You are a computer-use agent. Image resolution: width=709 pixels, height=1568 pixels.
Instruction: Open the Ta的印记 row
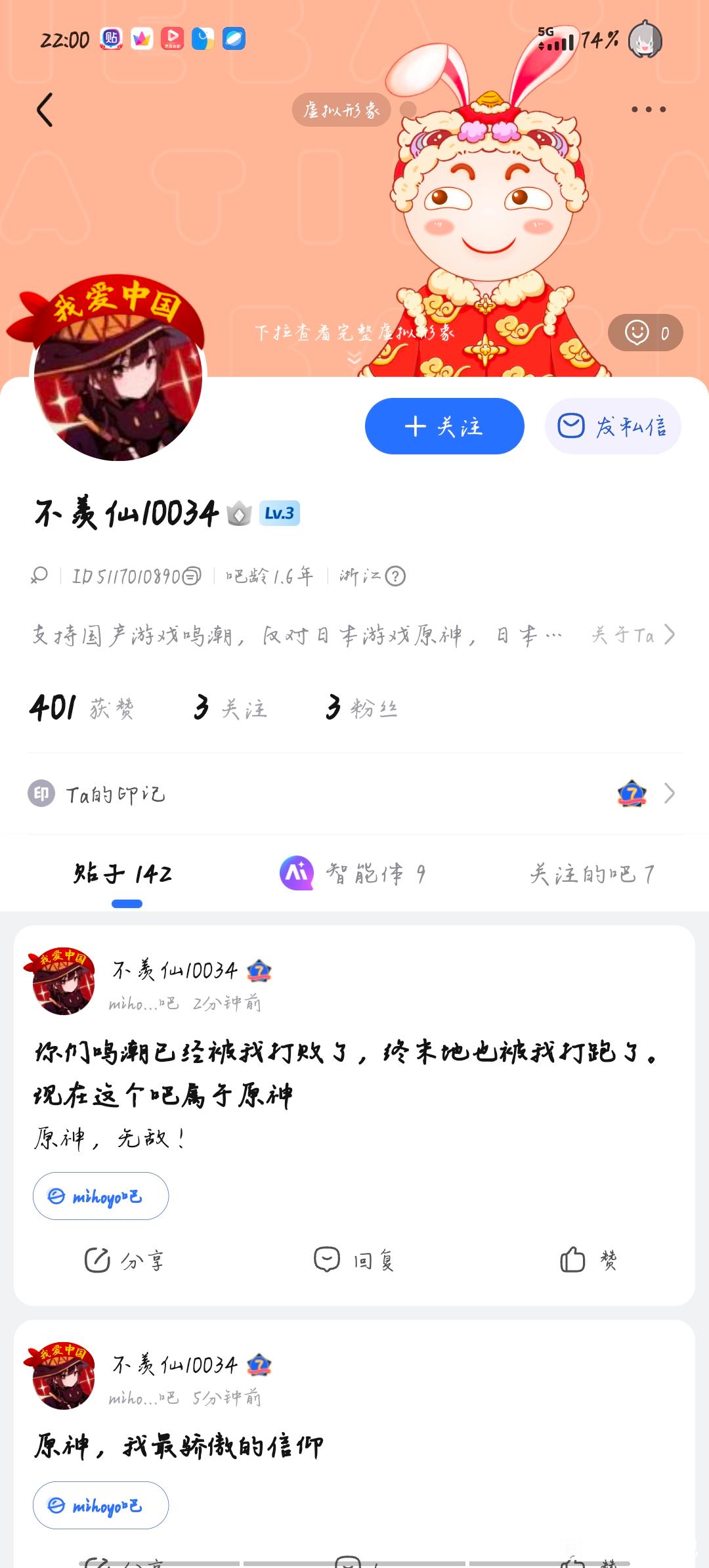point(354,794)
